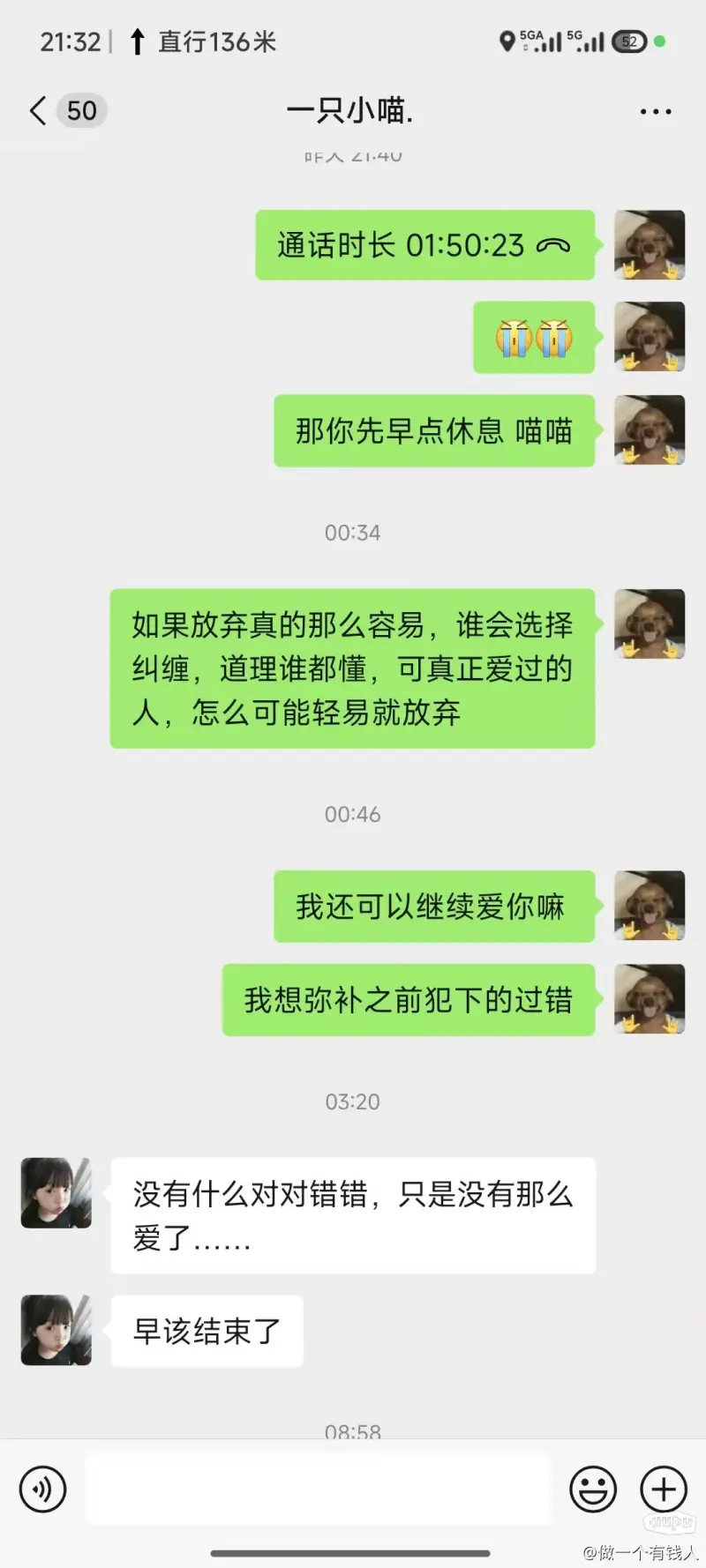Open the emoji sticker panel
706x1568 pixels.
[592, 1490]
